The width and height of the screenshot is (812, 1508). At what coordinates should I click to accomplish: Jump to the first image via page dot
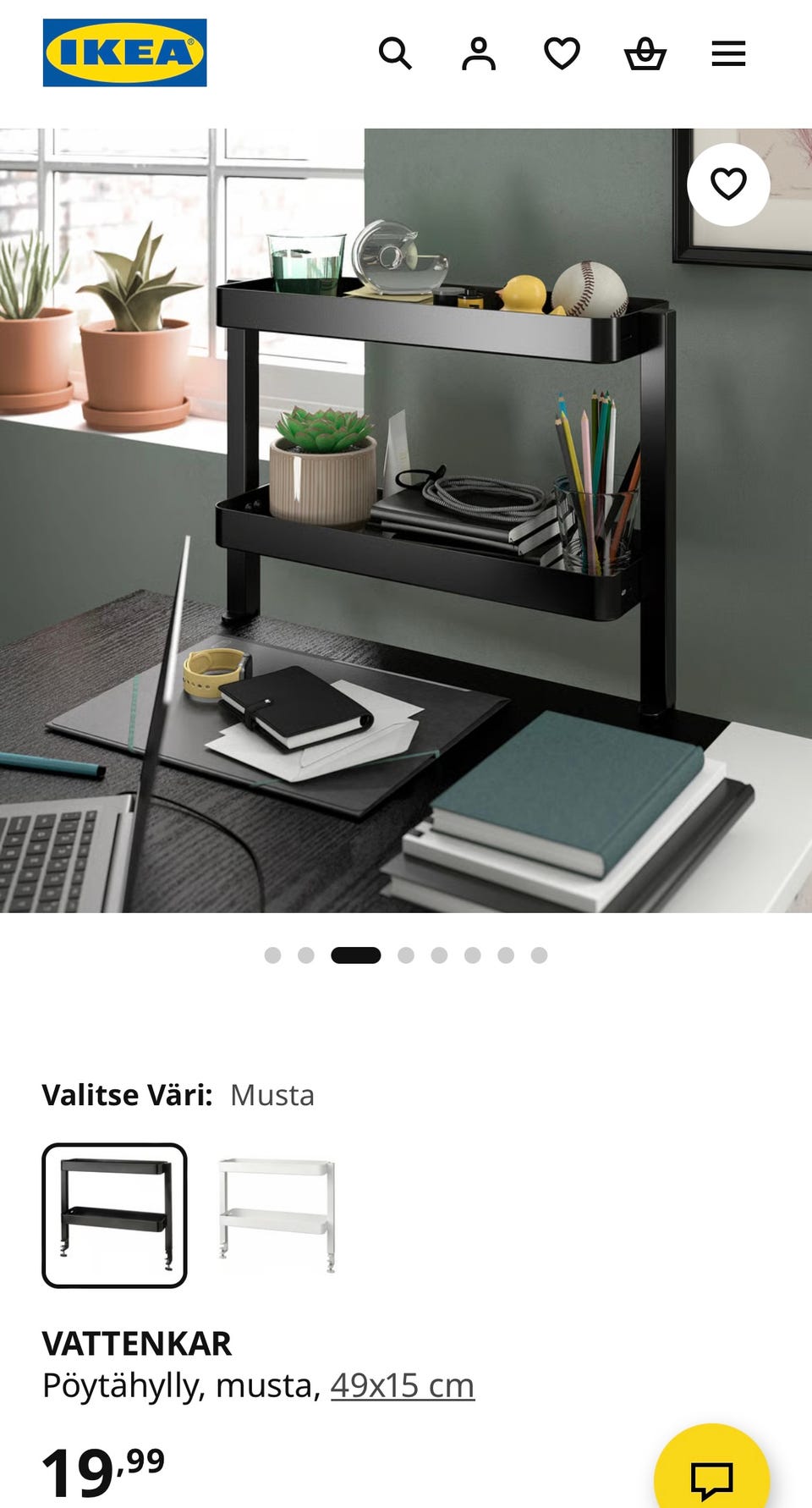point(272,955)
